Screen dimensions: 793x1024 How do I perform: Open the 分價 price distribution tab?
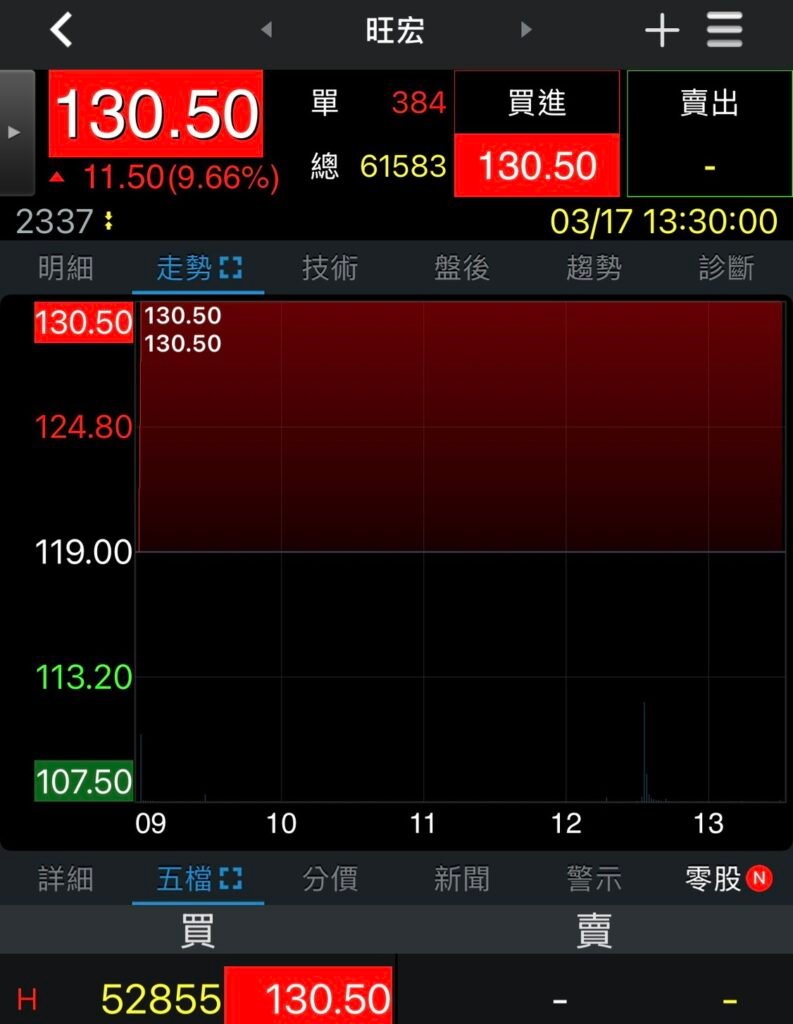click(330, 879)
